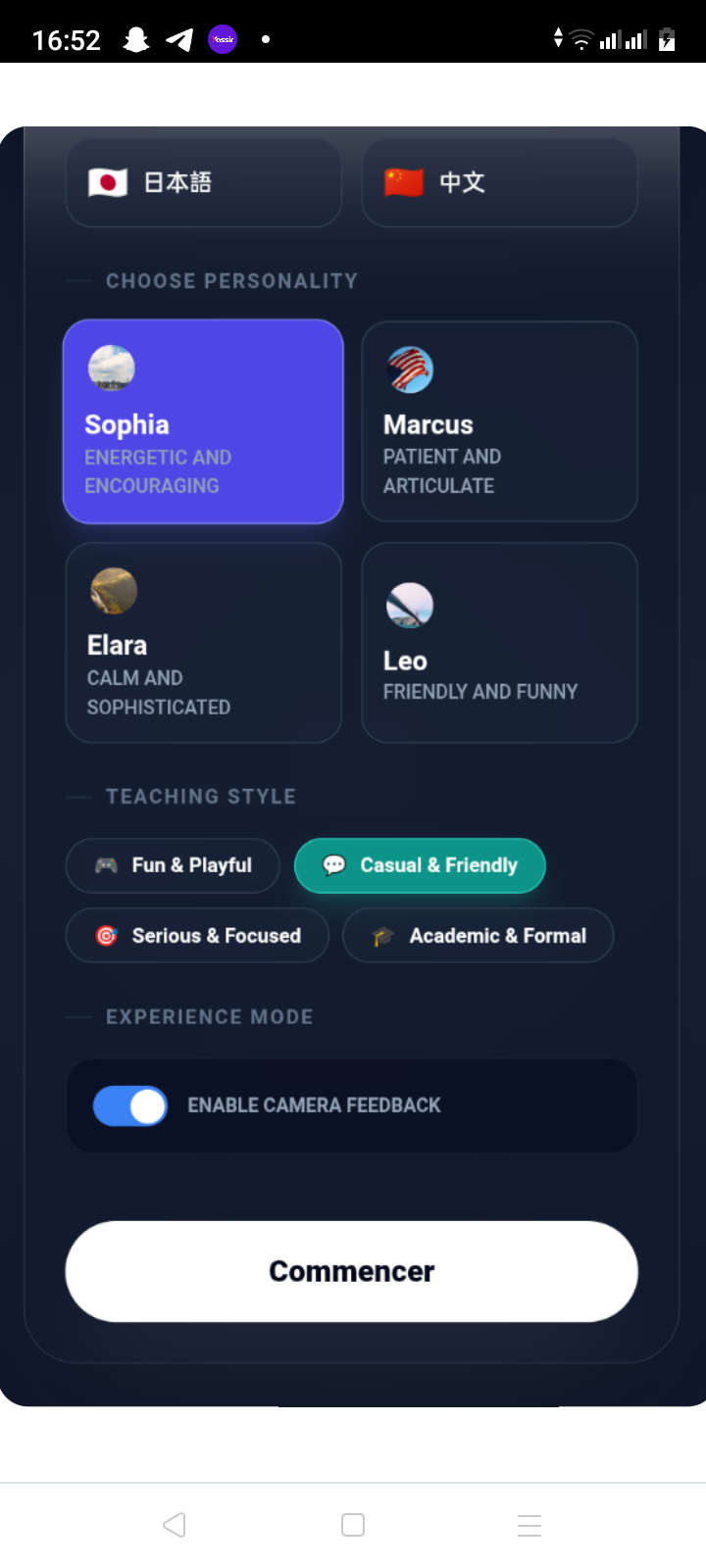
Task: Choose Sophia personality card
Action: point(203,421)
